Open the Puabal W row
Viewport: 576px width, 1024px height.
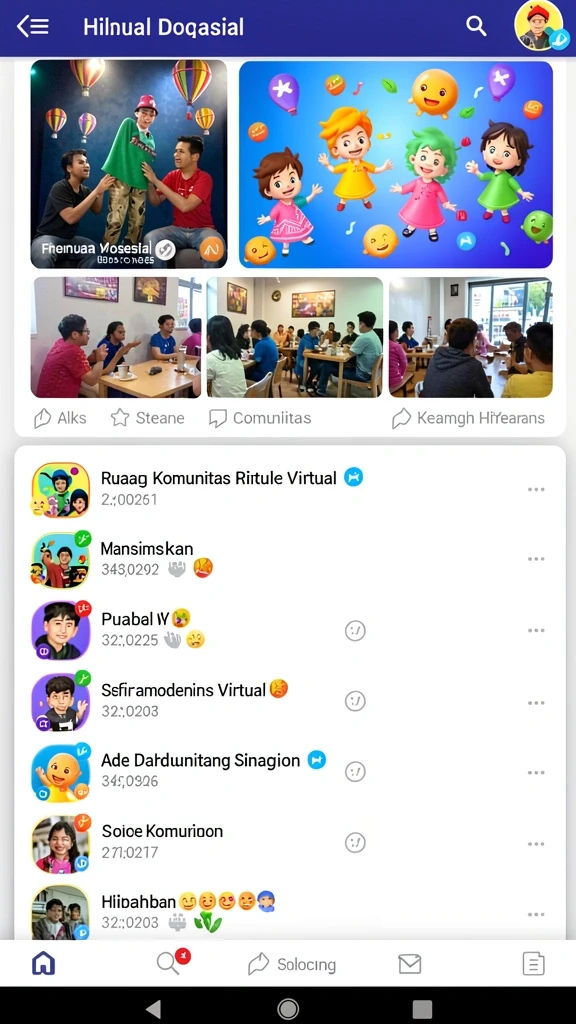[x=290, y=630]
